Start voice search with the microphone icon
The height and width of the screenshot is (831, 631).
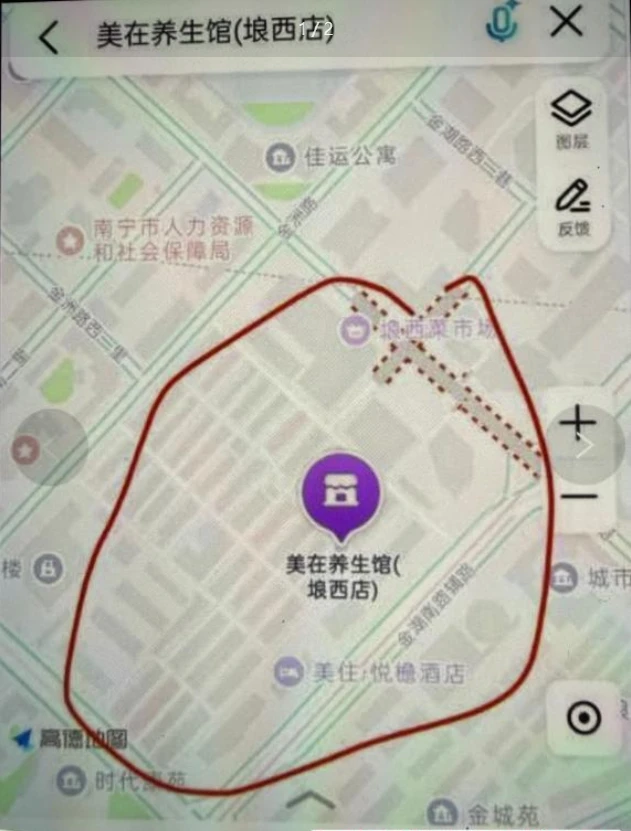[501, 25]
